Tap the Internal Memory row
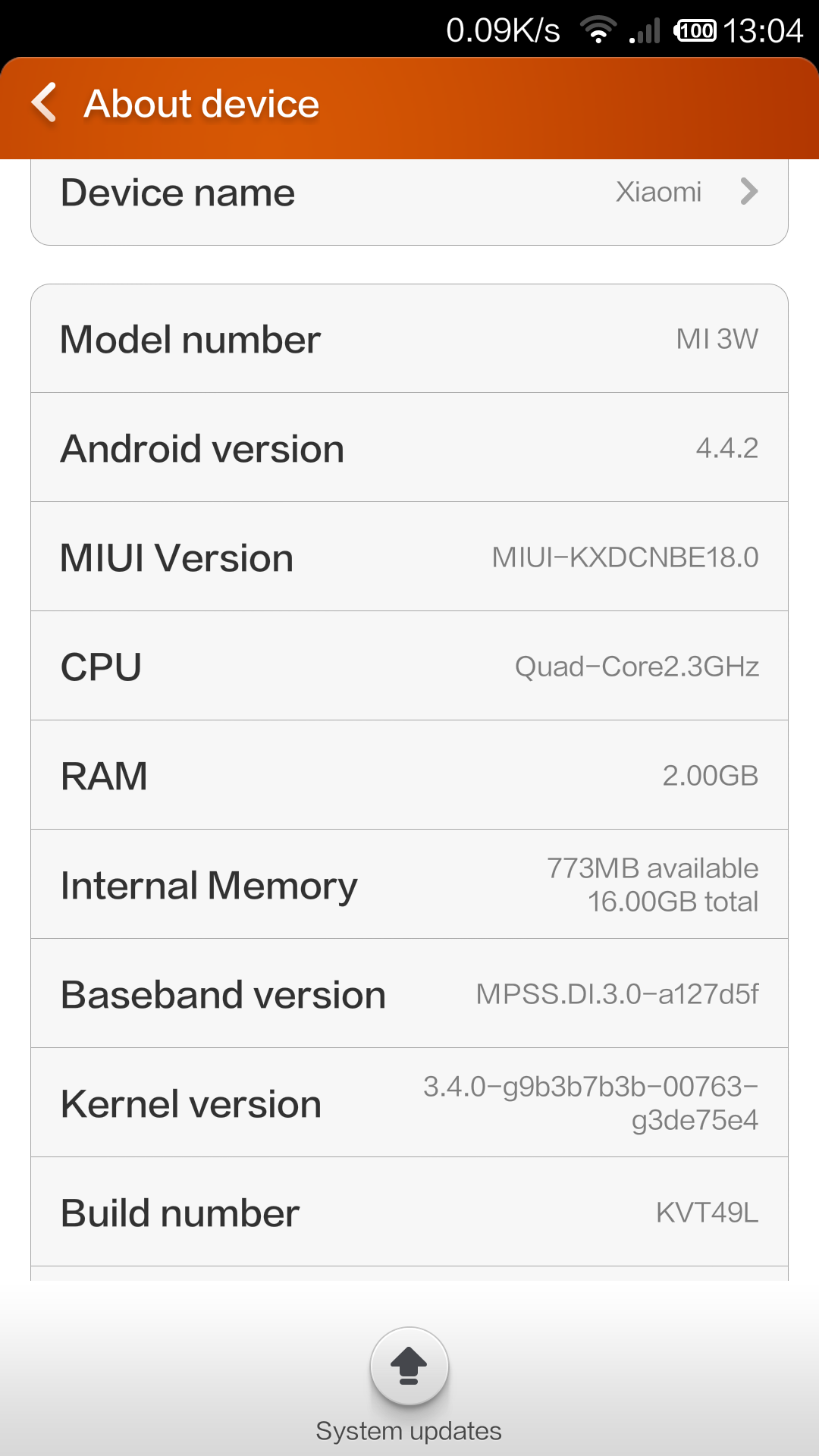The height and width of the screenshot is (1456, 819). click(x=409, y=884)
